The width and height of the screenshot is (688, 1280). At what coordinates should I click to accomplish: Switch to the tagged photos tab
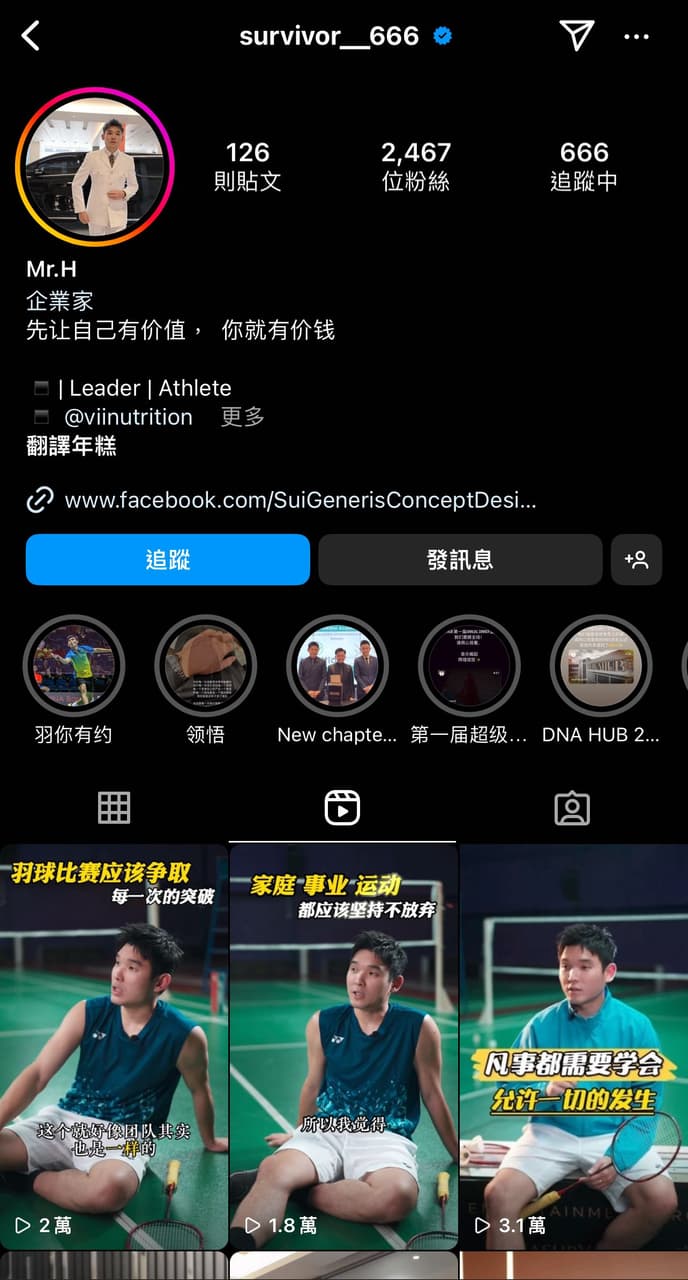(x=572, y=808)
